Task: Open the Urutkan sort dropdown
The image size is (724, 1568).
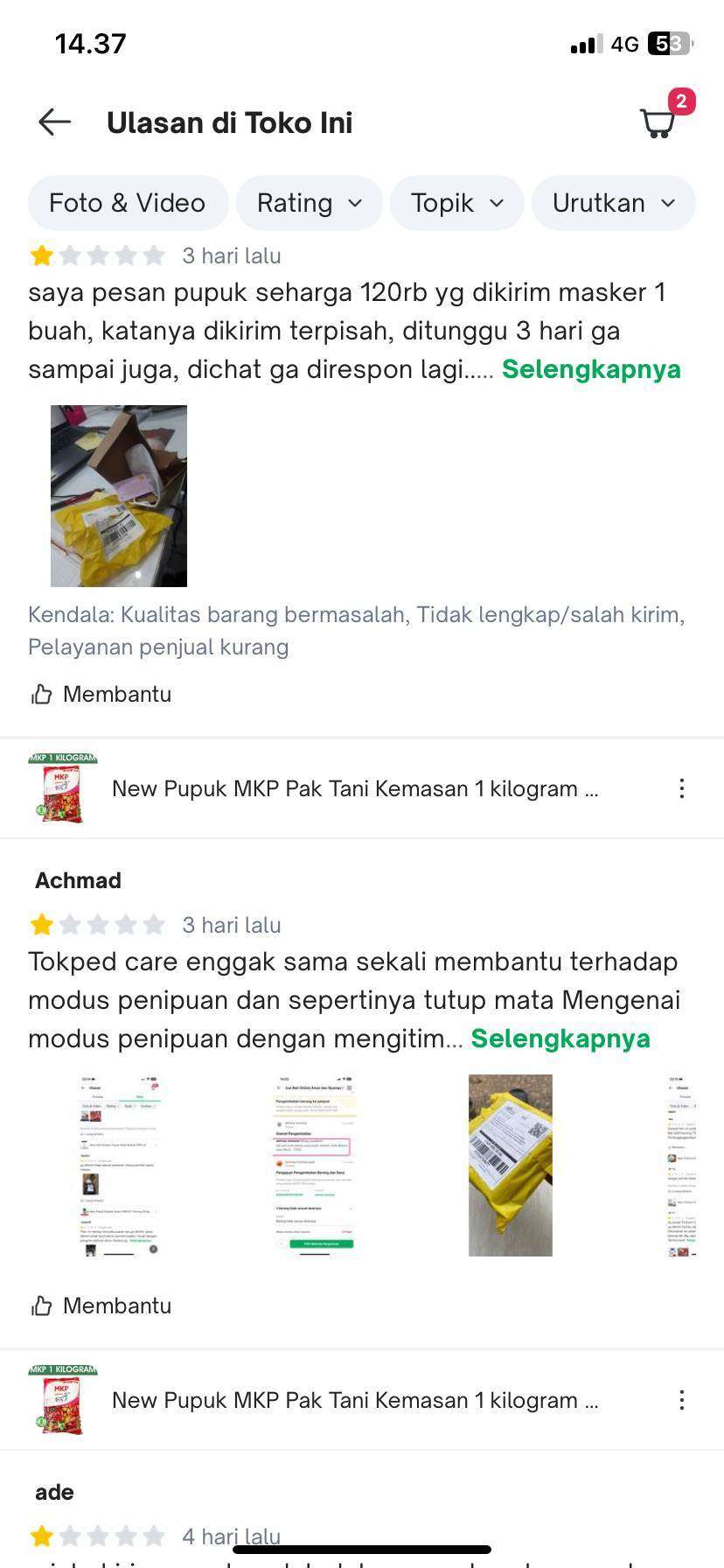Action: [x=614, y=203]
